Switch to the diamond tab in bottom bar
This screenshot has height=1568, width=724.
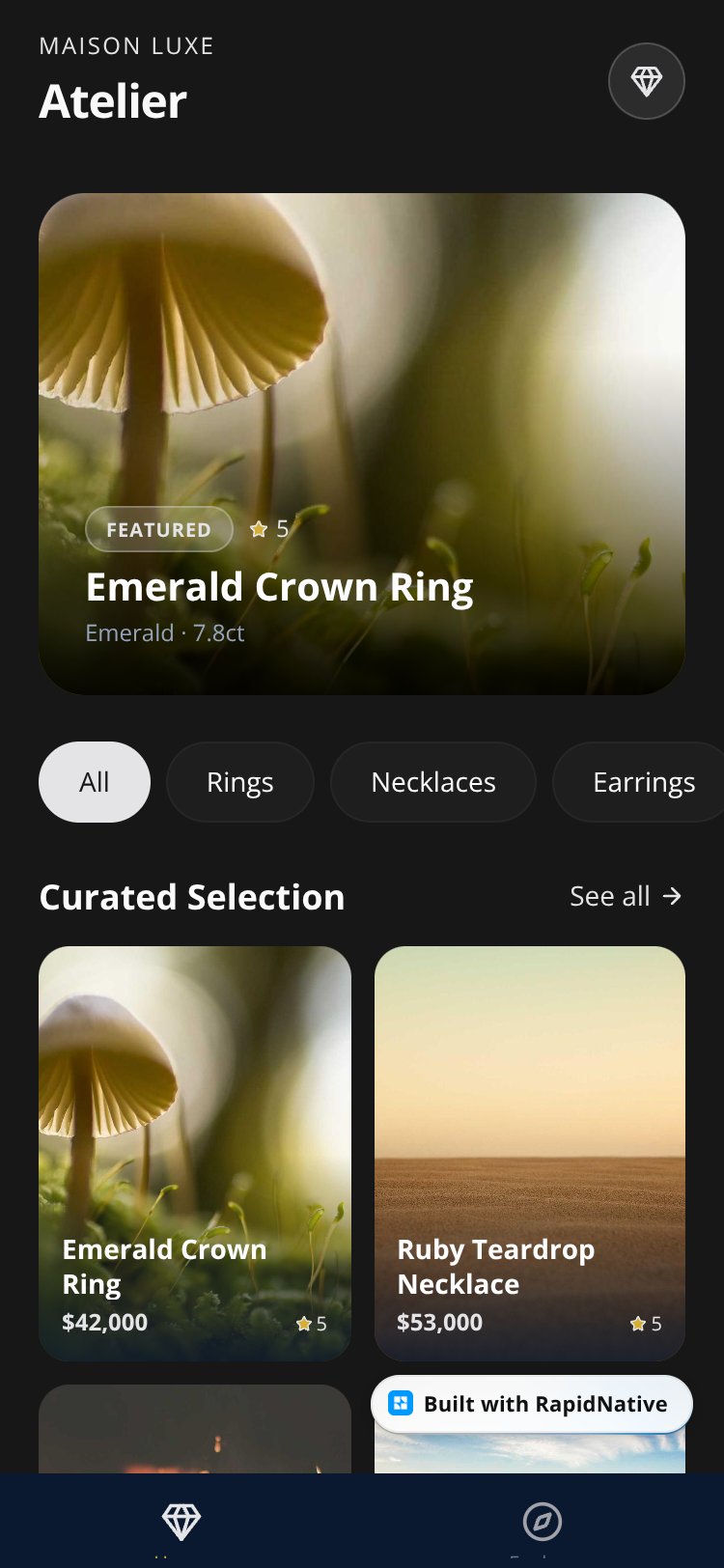181,1522
